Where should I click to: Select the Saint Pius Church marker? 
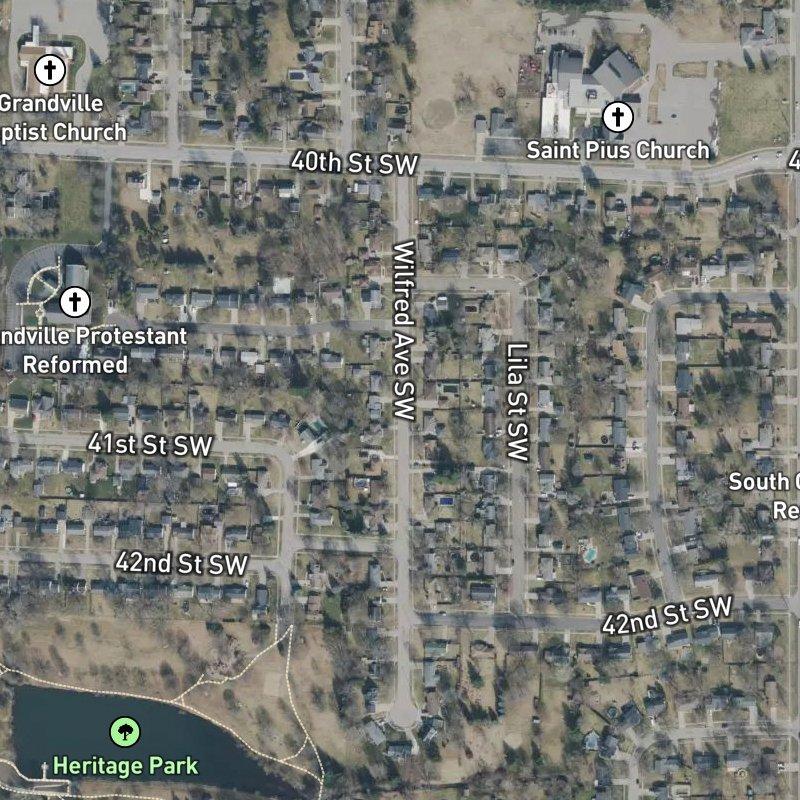(x=618, y=118)
